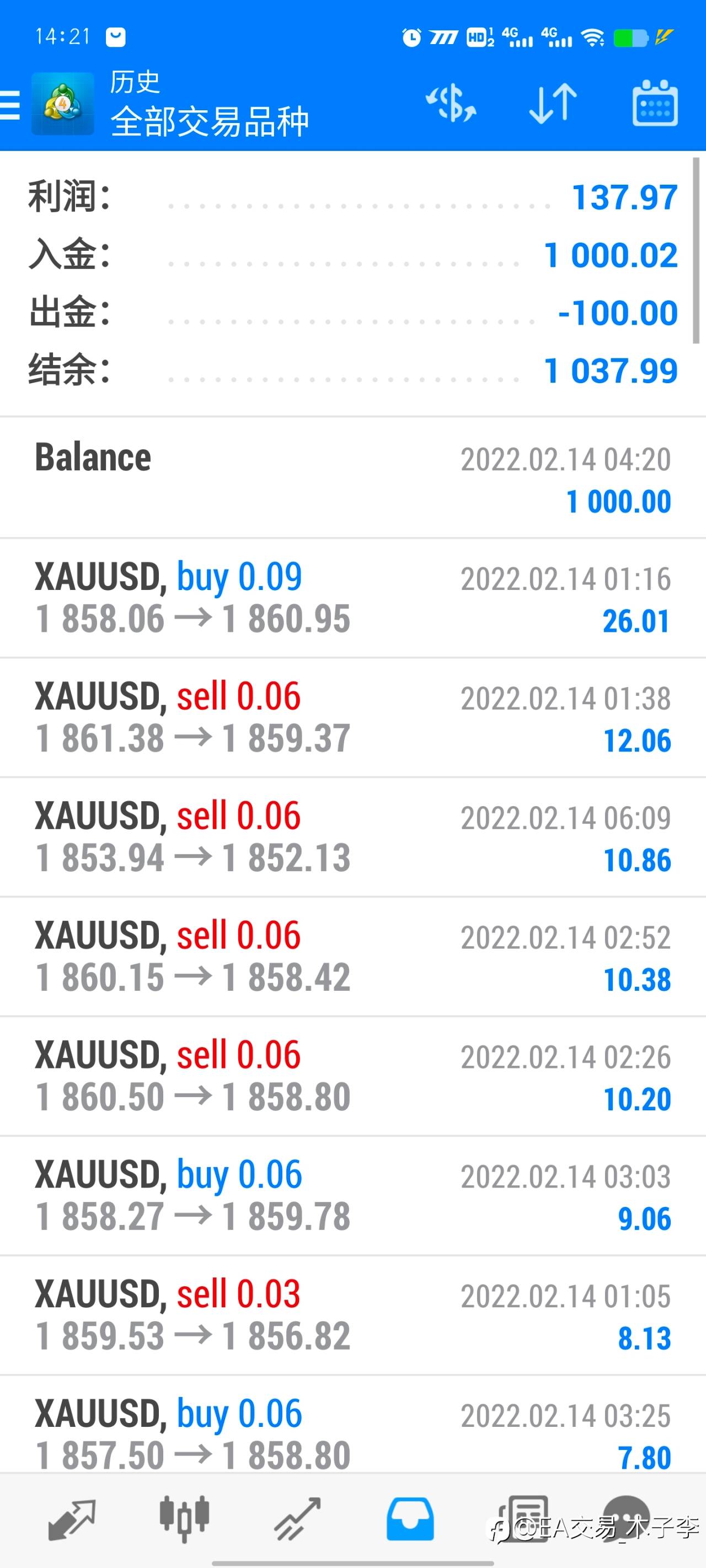The image size is (706, 1568).
Task: Open the XAUUSD buy 0.09 trade
Action: (352, 598)
